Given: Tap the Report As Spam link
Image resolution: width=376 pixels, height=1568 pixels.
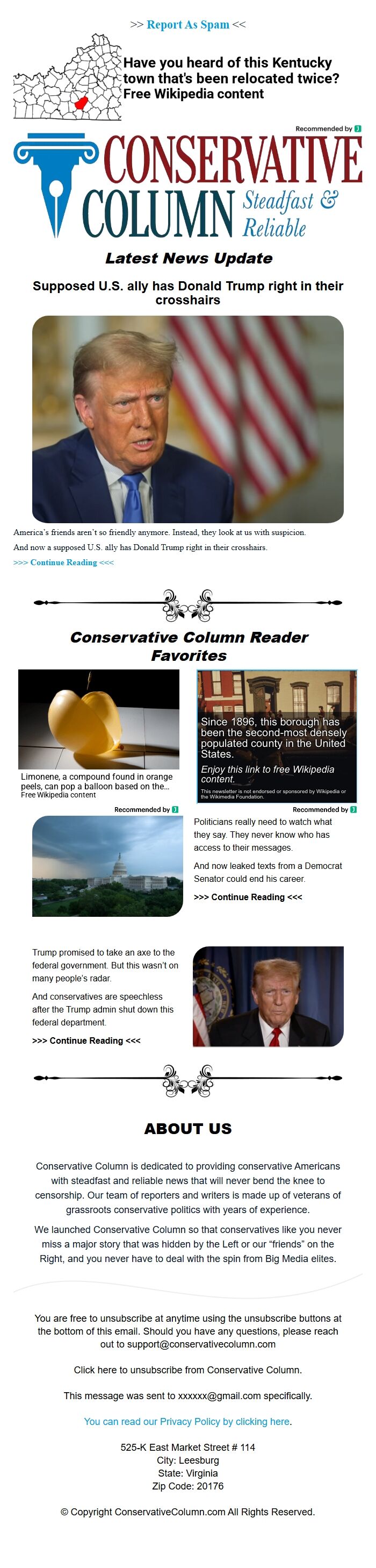Looking at the screenshot, I should (187, 24).
